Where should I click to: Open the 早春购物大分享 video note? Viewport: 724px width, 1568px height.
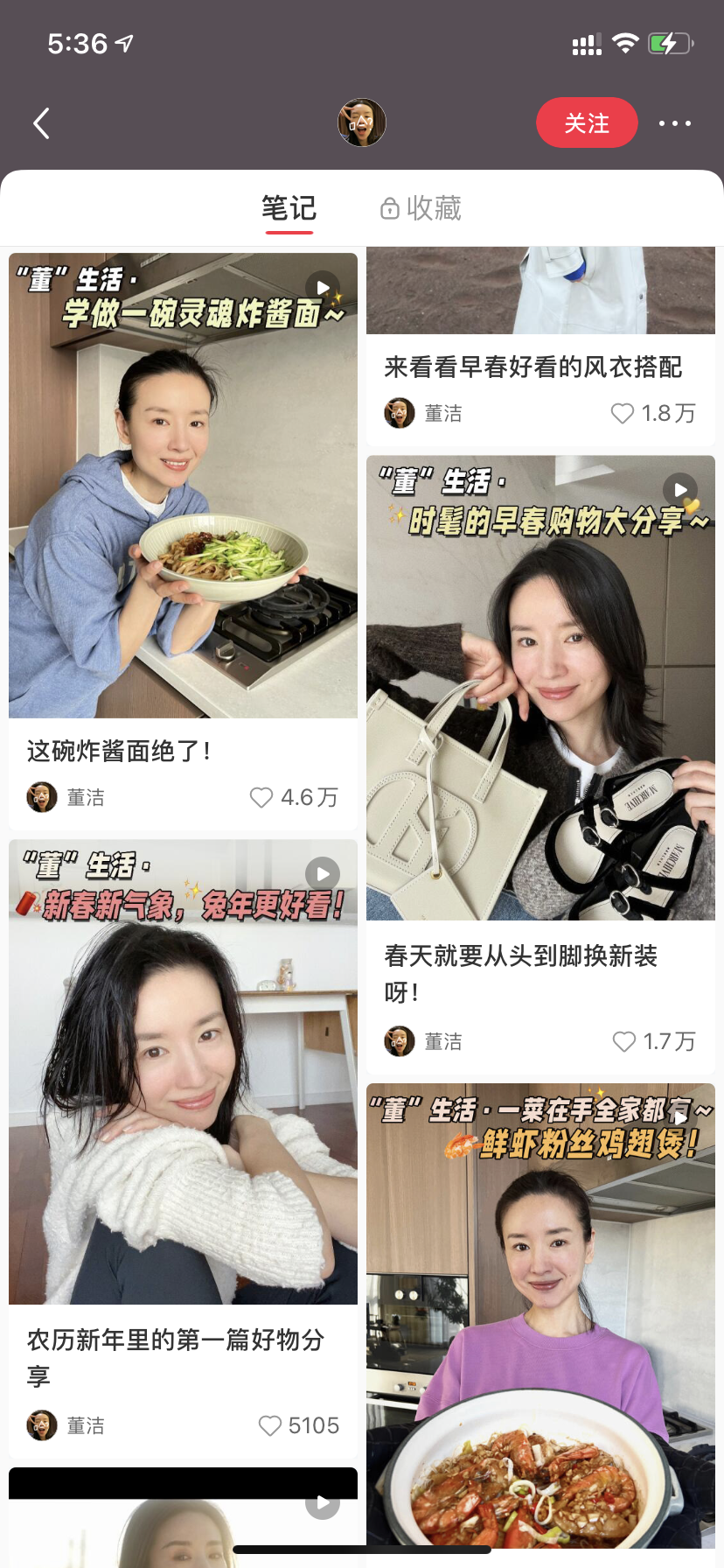coord(540,688)
